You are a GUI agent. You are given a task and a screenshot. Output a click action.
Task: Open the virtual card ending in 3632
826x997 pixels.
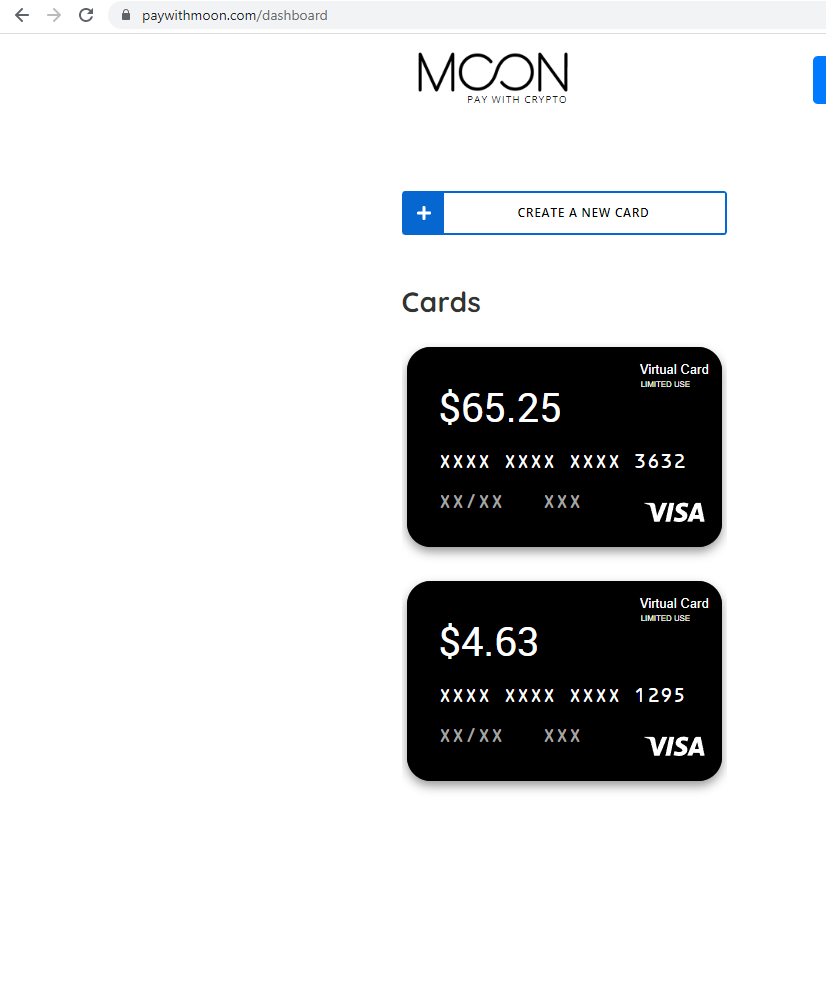coord(564,447)
